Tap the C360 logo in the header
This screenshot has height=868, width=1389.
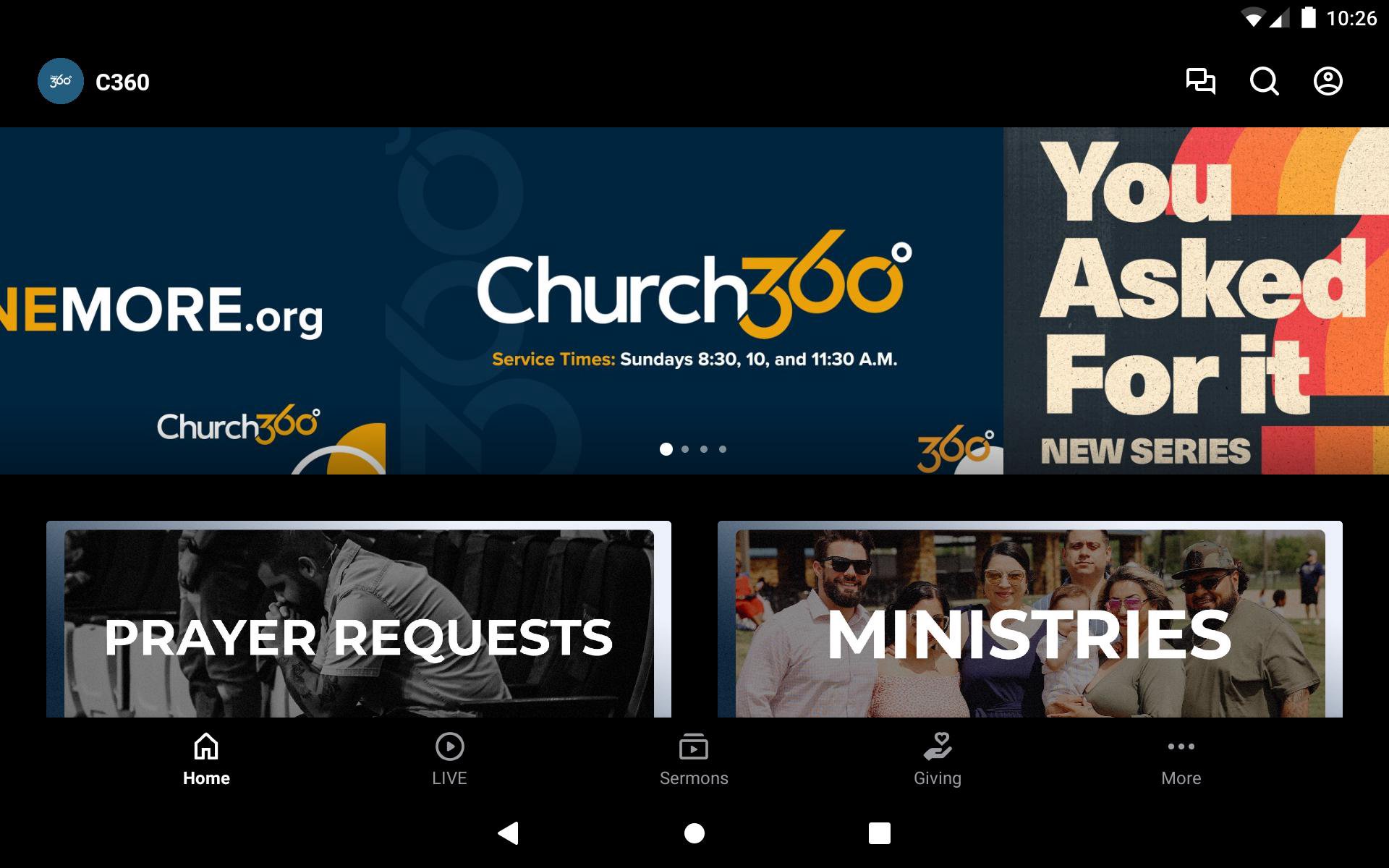pyautogui.click(x=61, y=81)
